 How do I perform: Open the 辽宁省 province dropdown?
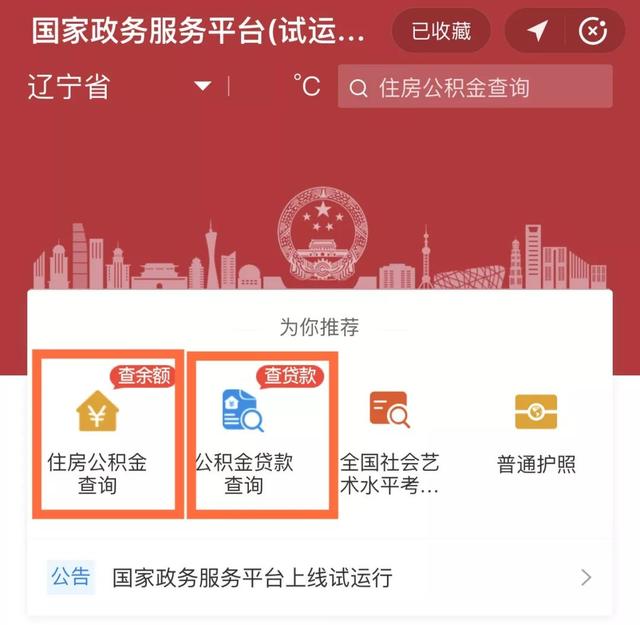click(x=120, y=86)
